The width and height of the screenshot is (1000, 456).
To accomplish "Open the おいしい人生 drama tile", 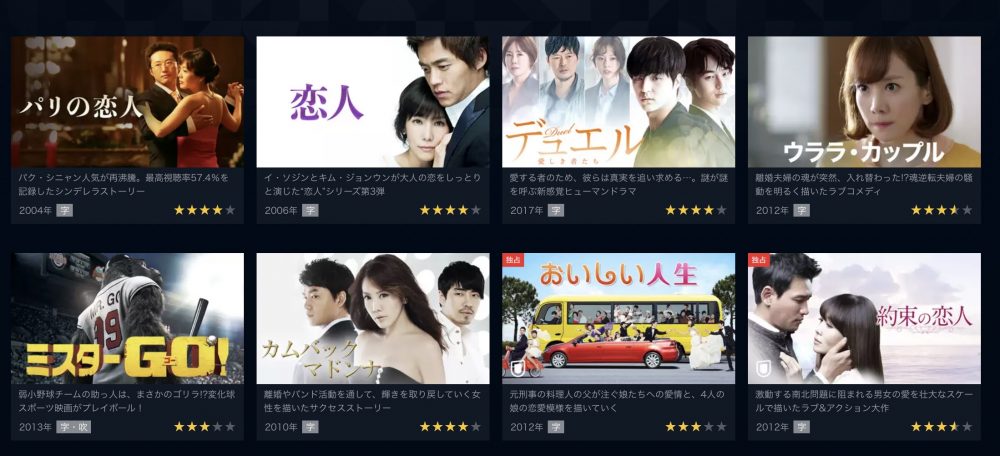I will pyautogui.click(x=618, y=318).
